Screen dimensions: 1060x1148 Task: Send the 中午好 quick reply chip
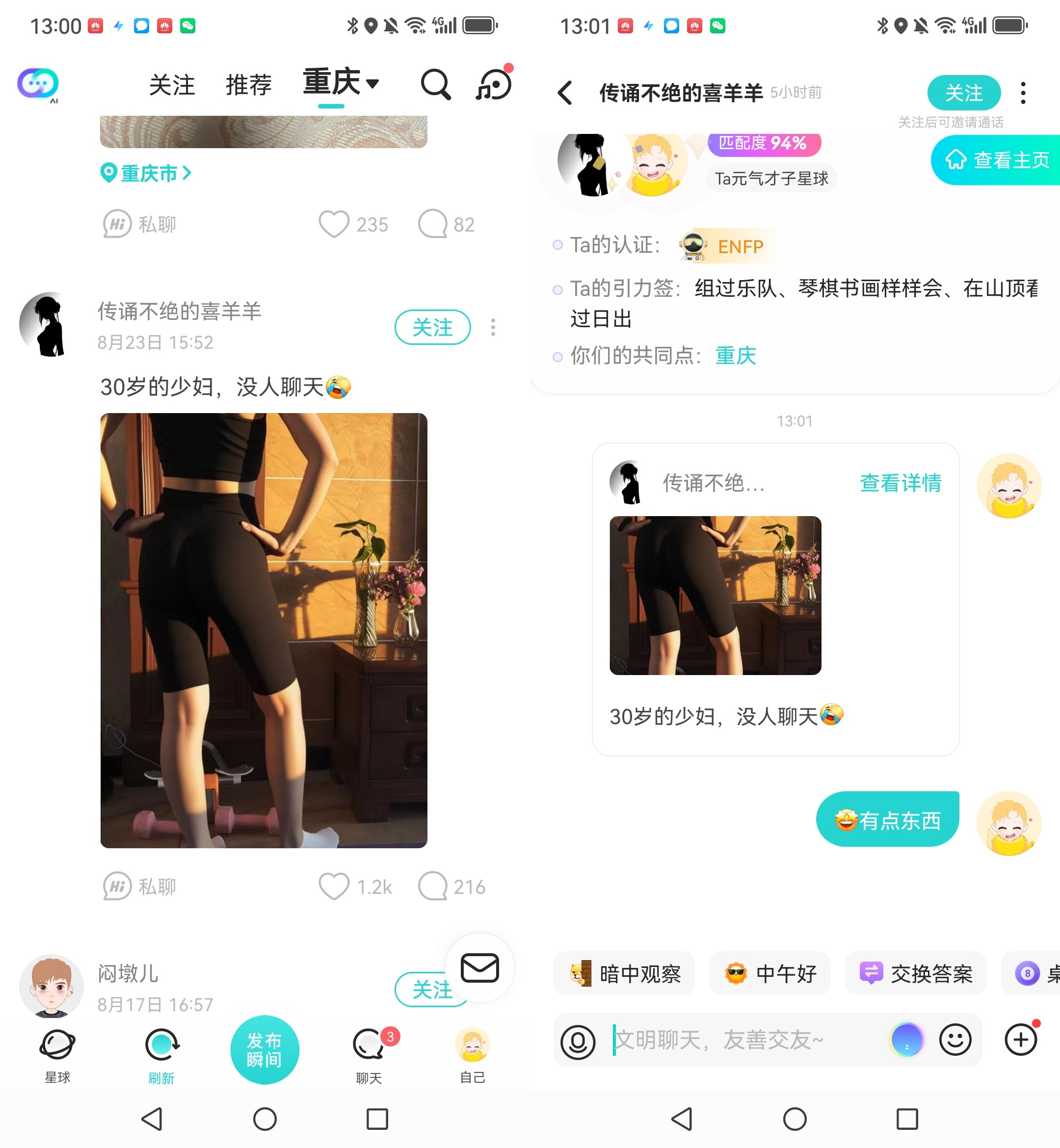tap(770, 973)
